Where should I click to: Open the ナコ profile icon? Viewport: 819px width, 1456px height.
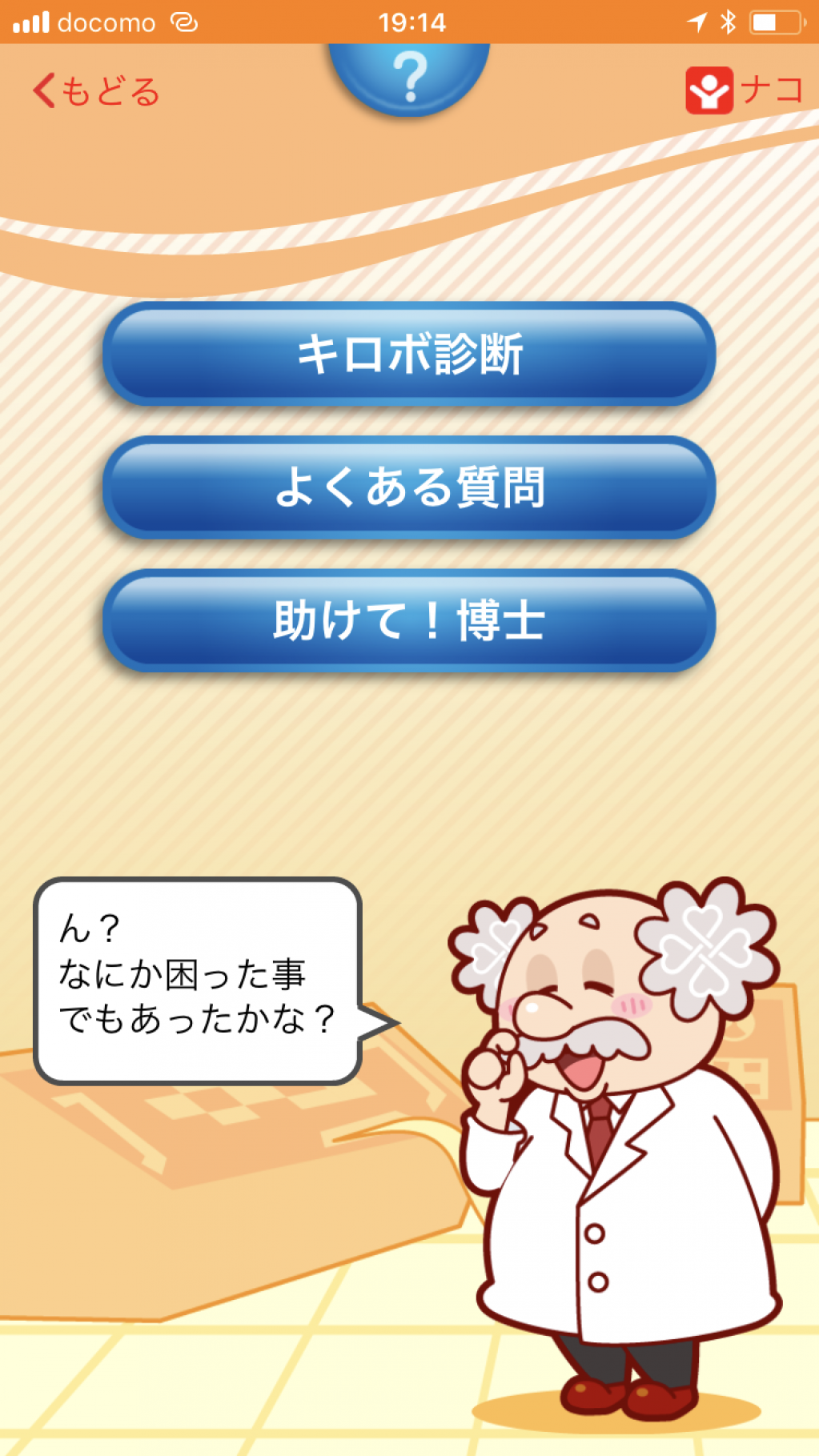click(709, 90)
